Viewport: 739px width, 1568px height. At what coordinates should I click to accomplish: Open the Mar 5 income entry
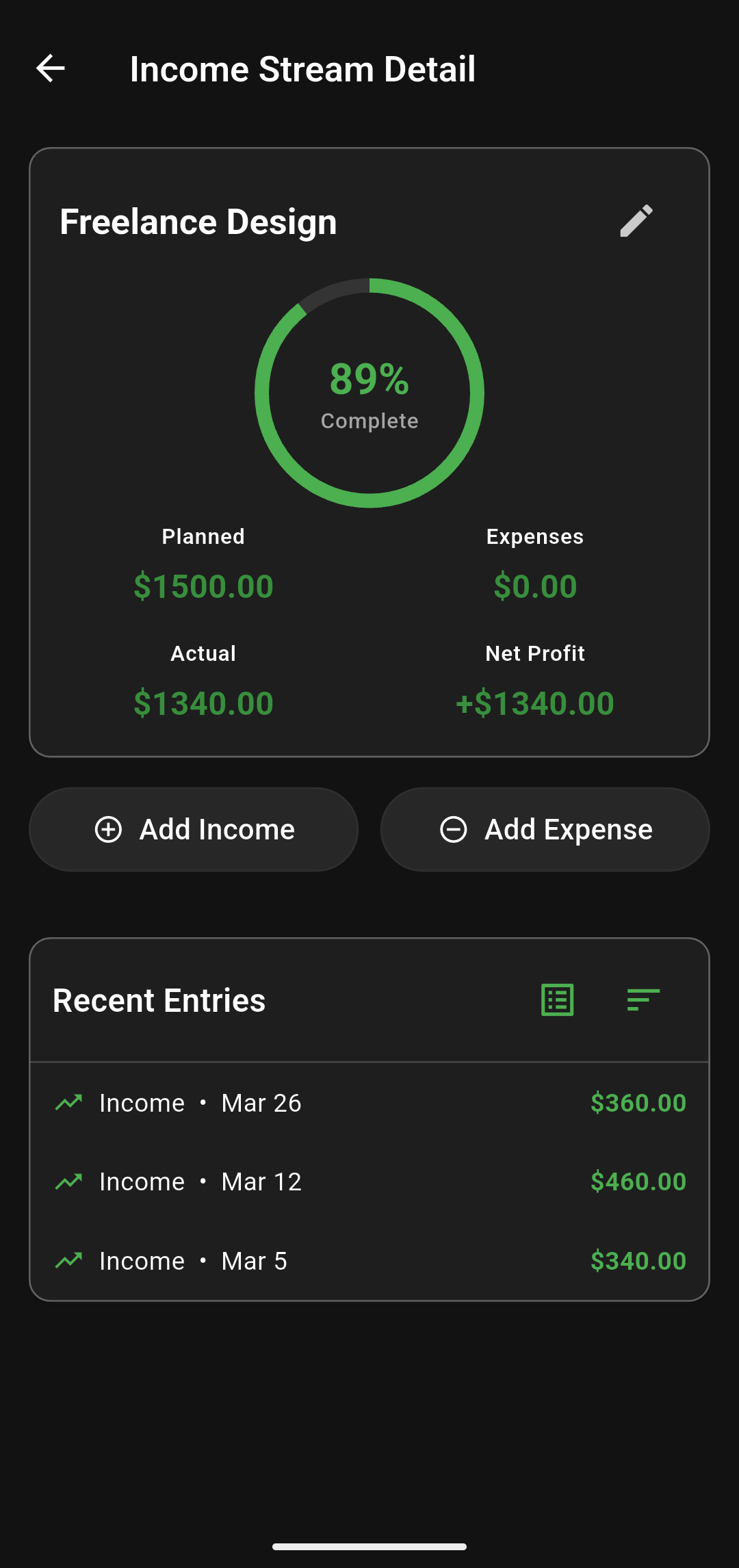click(369, 1261)
